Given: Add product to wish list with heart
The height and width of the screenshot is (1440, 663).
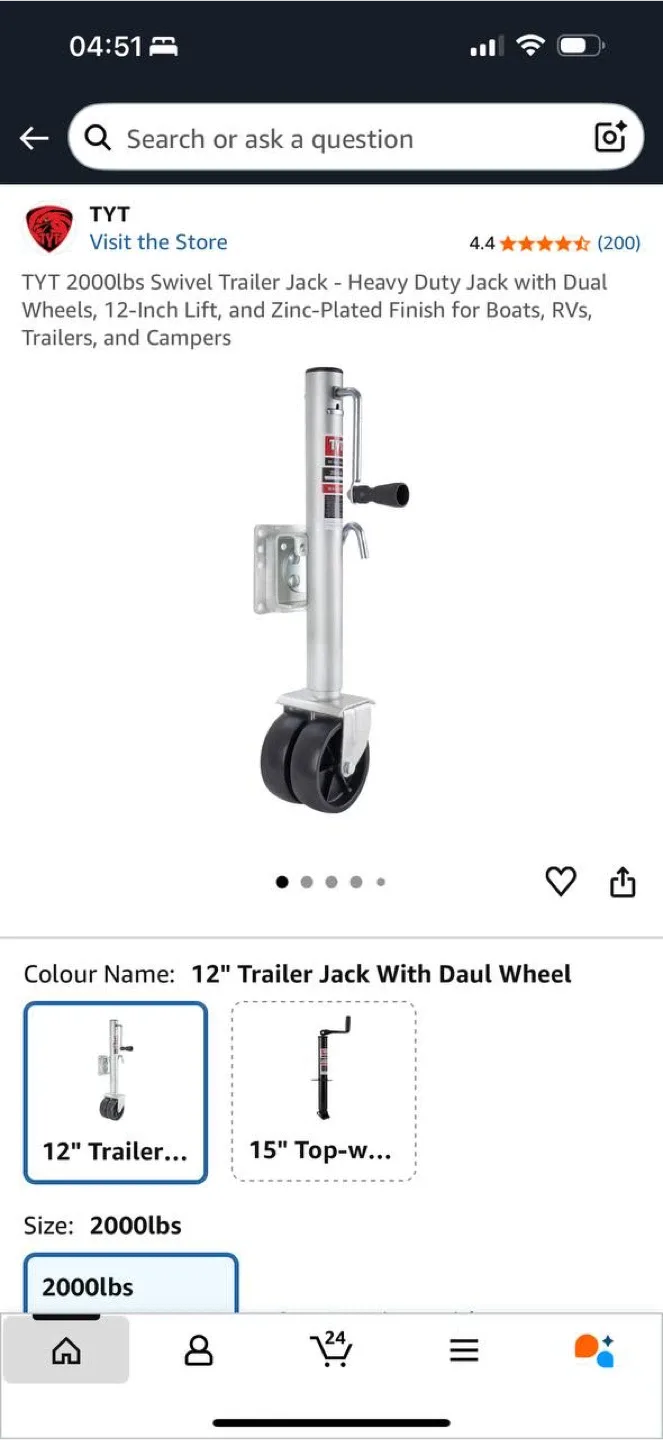Looking at the screenshot, I should point(560,881).
